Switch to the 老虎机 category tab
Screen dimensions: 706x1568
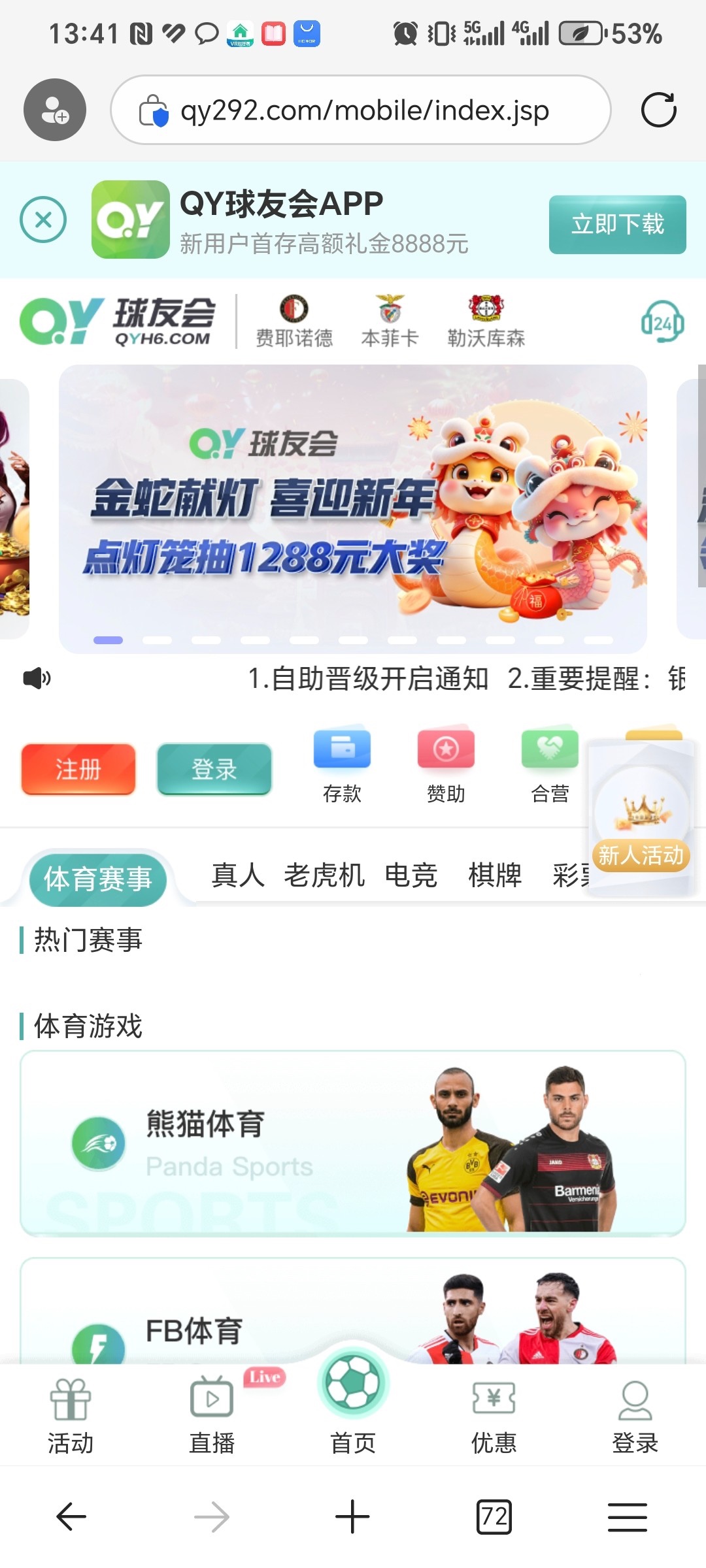[324, 875]
